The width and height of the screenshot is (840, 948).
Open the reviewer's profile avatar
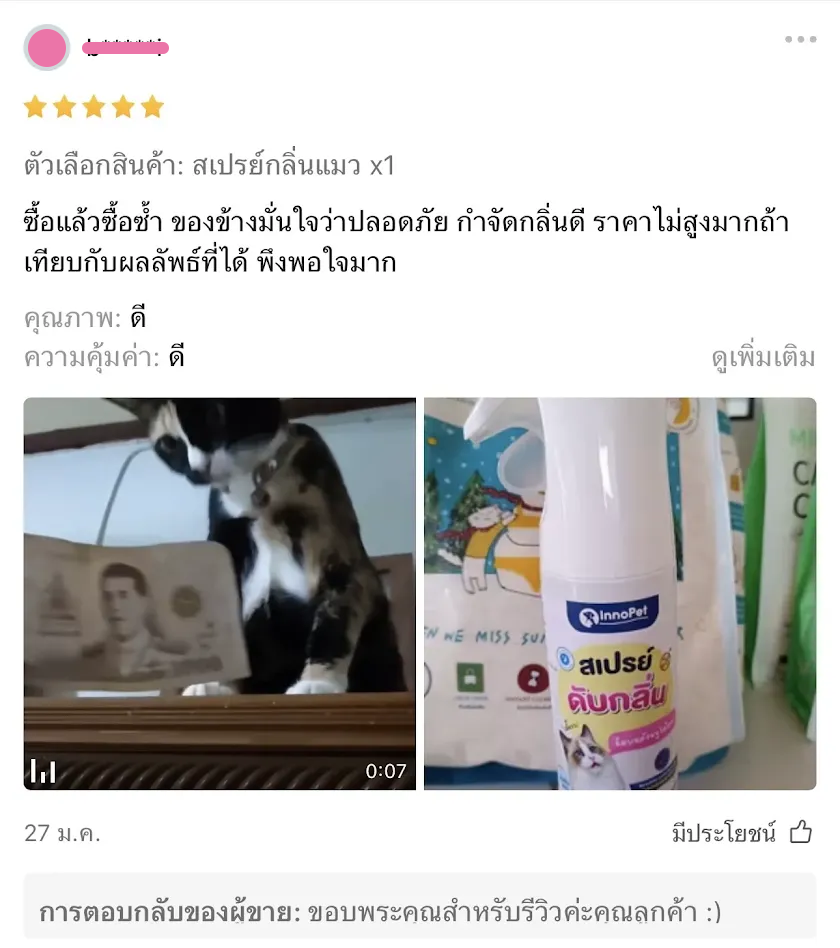[47, 47]
